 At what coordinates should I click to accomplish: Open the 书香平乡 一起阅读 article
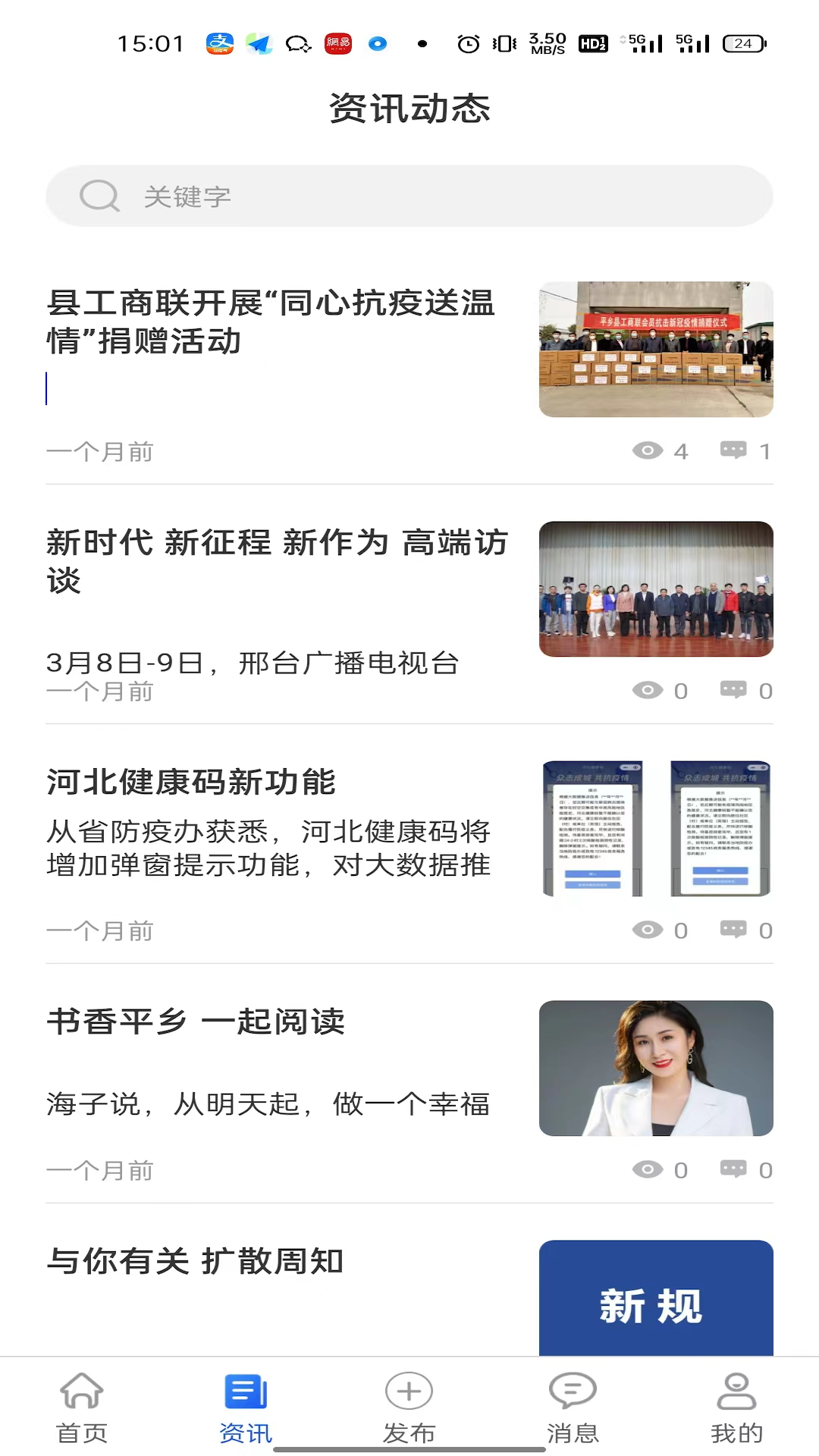196,1022
